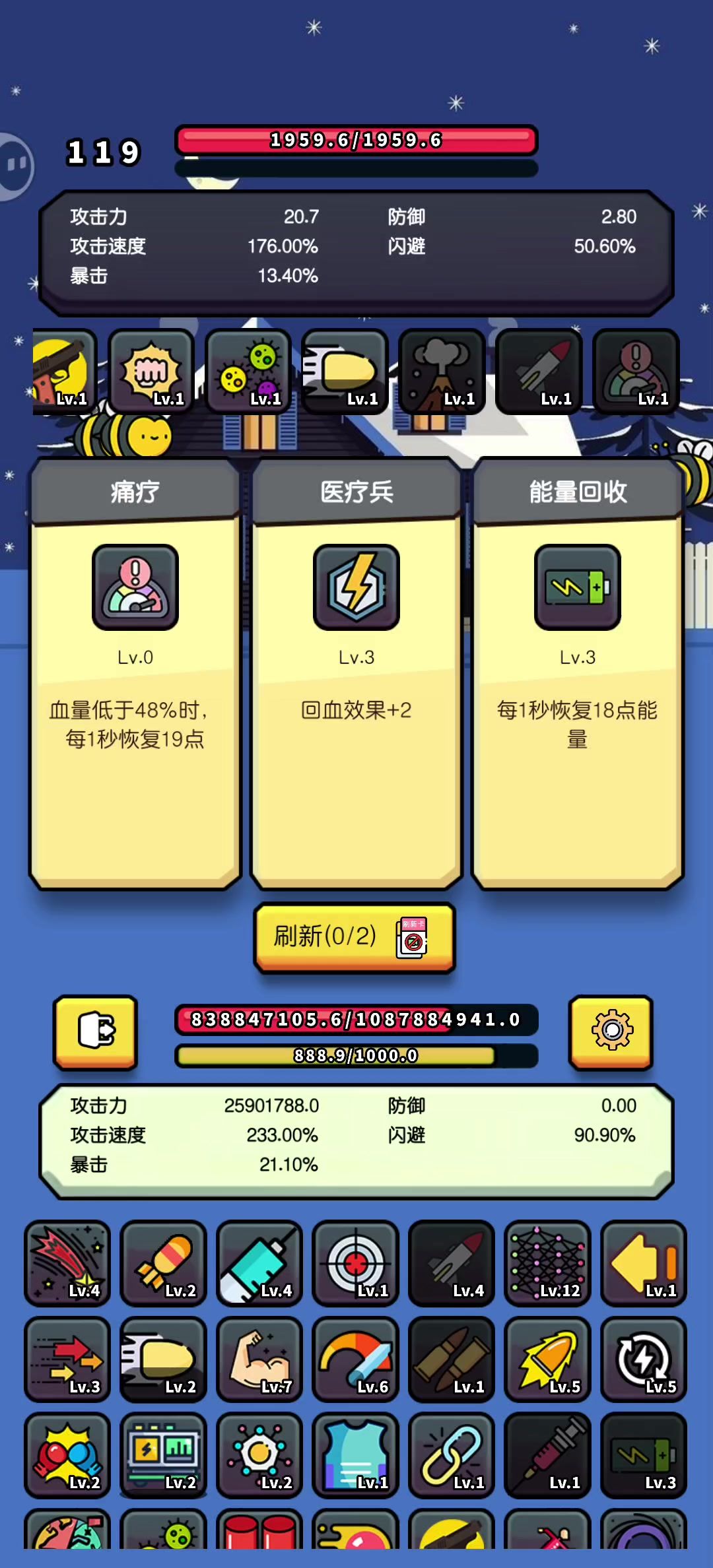
Task: Pick the 能量回收 skill card
Action: pyautogui.click(x=577, y=673)
